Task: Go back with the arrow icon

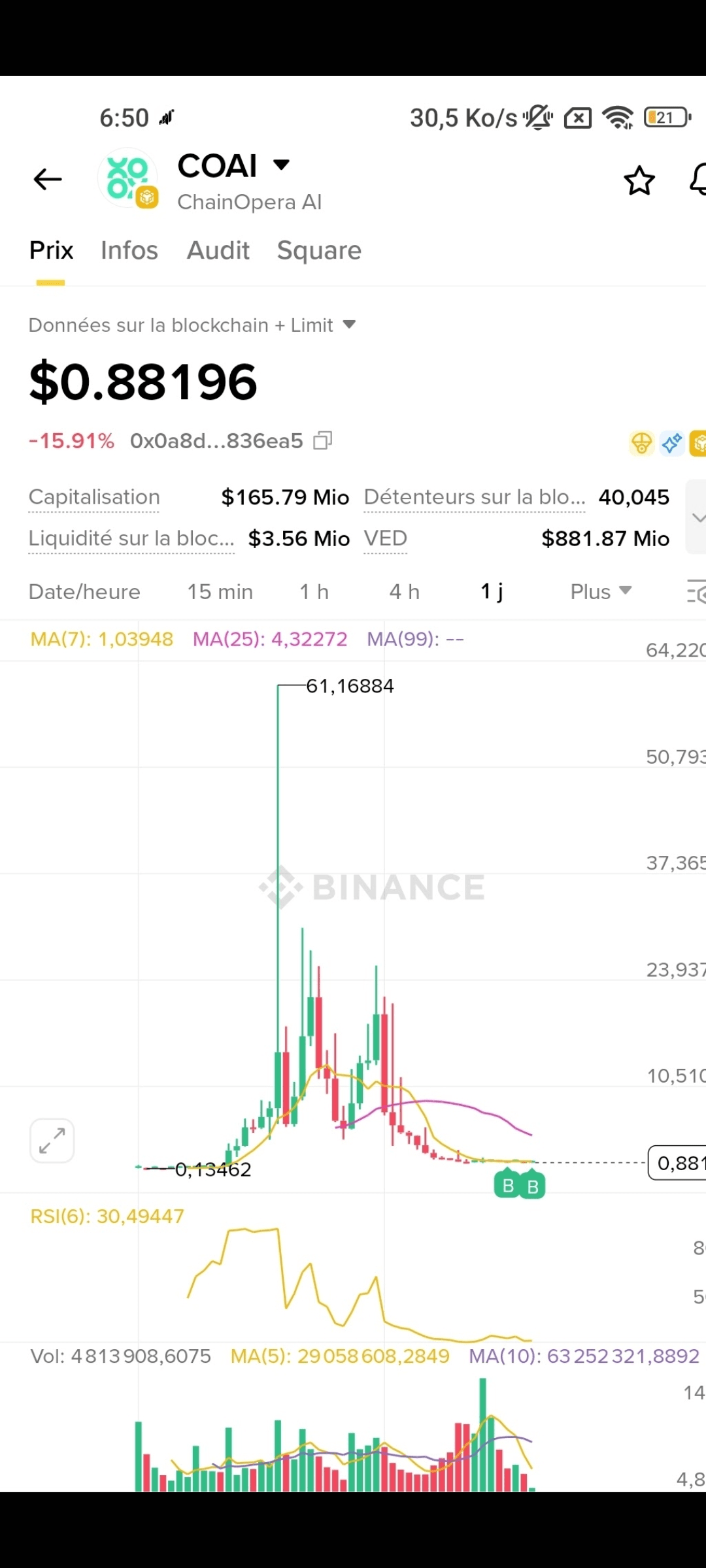Action: coord(48,179)
